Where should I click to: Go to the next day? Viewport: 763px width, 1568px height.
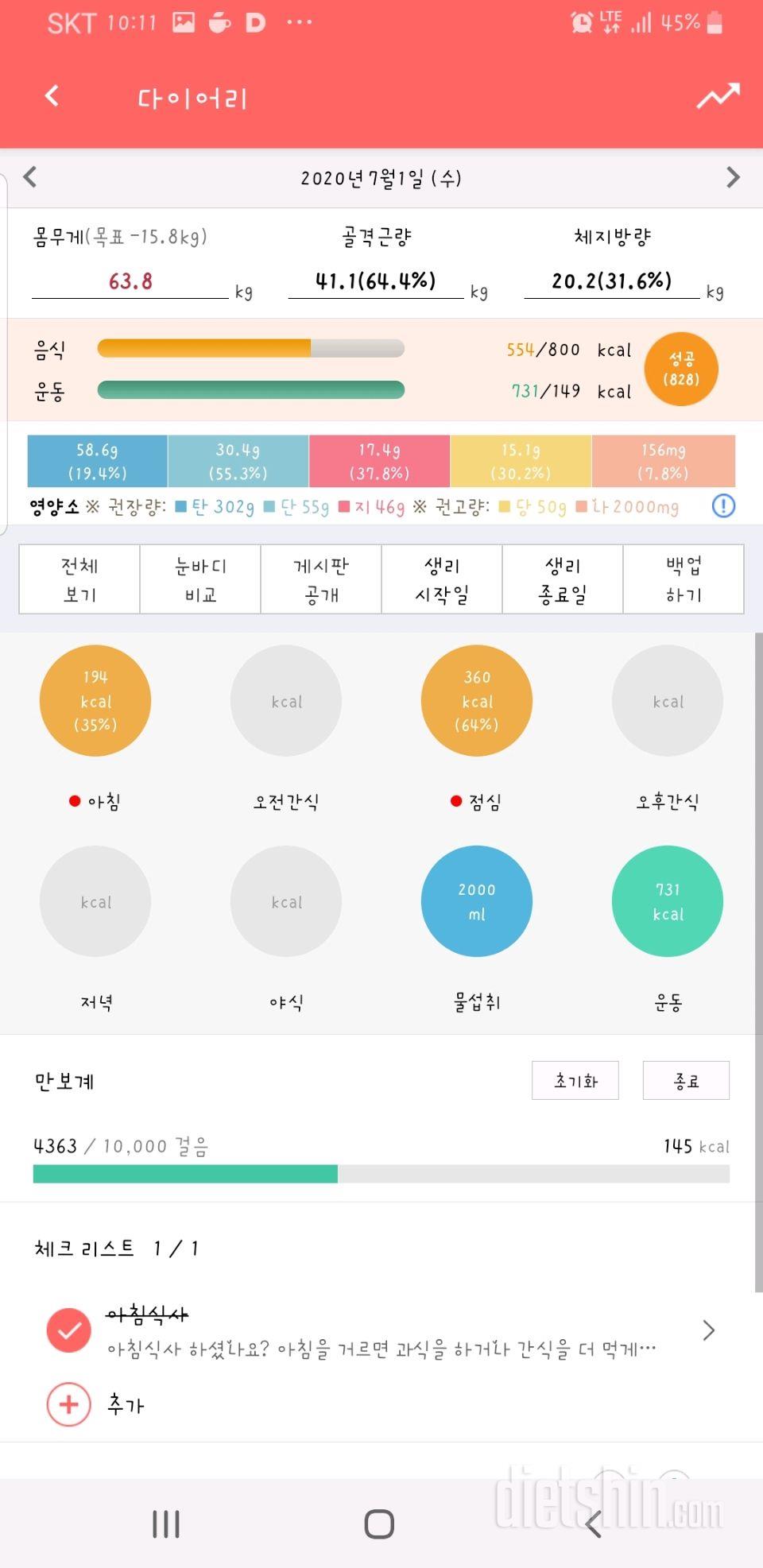pos(733,177)
